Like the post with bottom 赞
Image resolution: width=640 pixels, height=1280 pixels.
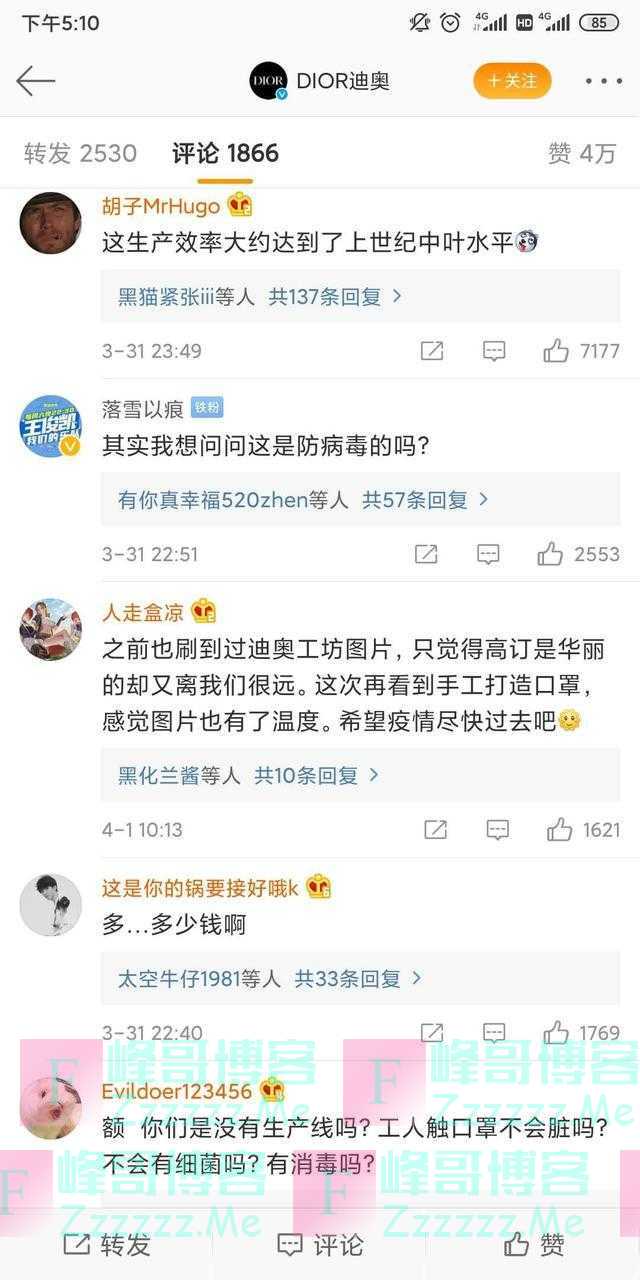click(x=534, y=1245)
